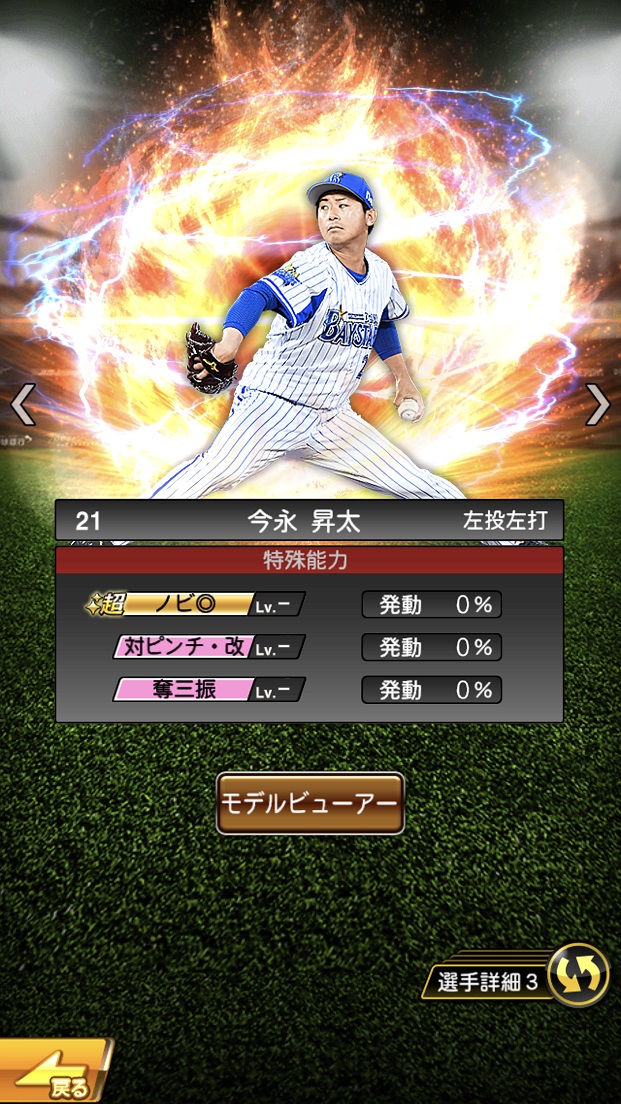Switch view with 選手詳細3 toggle button
The image size is (621, 1104).
click(x=578, y=975)
